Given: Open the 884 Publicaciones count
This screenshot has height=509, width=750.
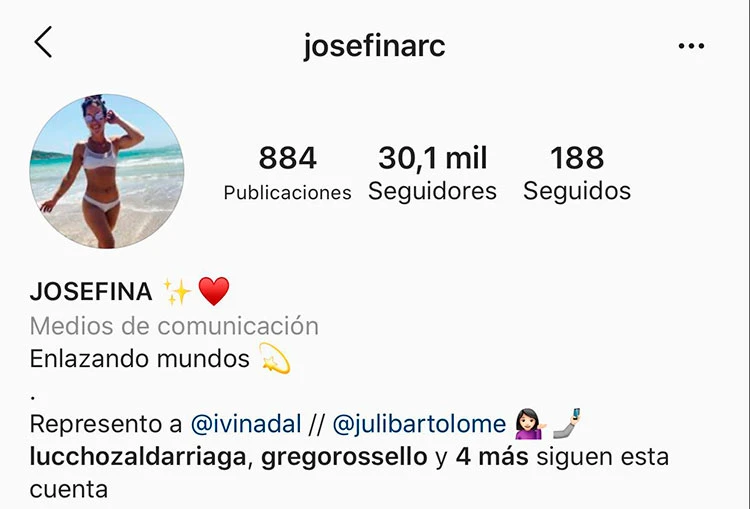Looking at the screenshot, I should click(x=287, y=173).
